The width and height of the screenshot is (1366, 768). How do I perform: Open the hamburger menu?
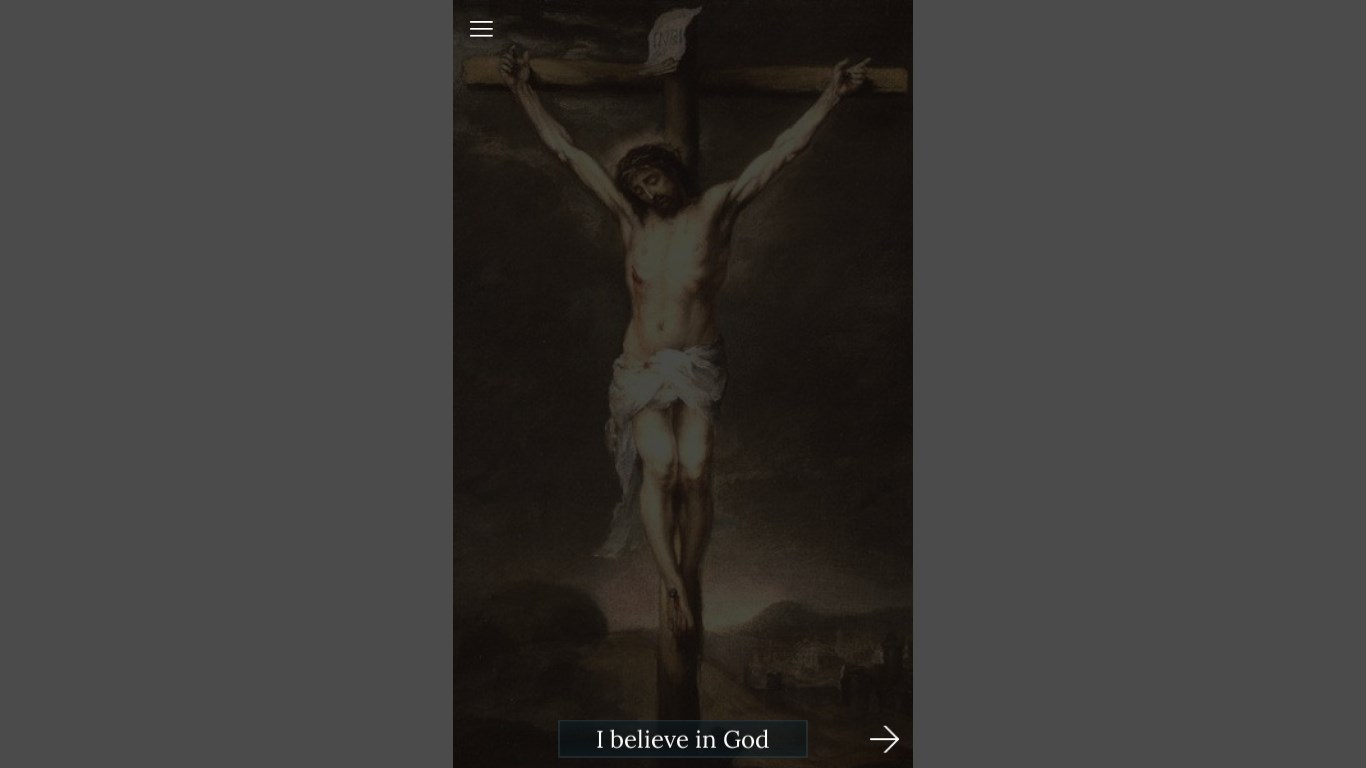[481, 29]
